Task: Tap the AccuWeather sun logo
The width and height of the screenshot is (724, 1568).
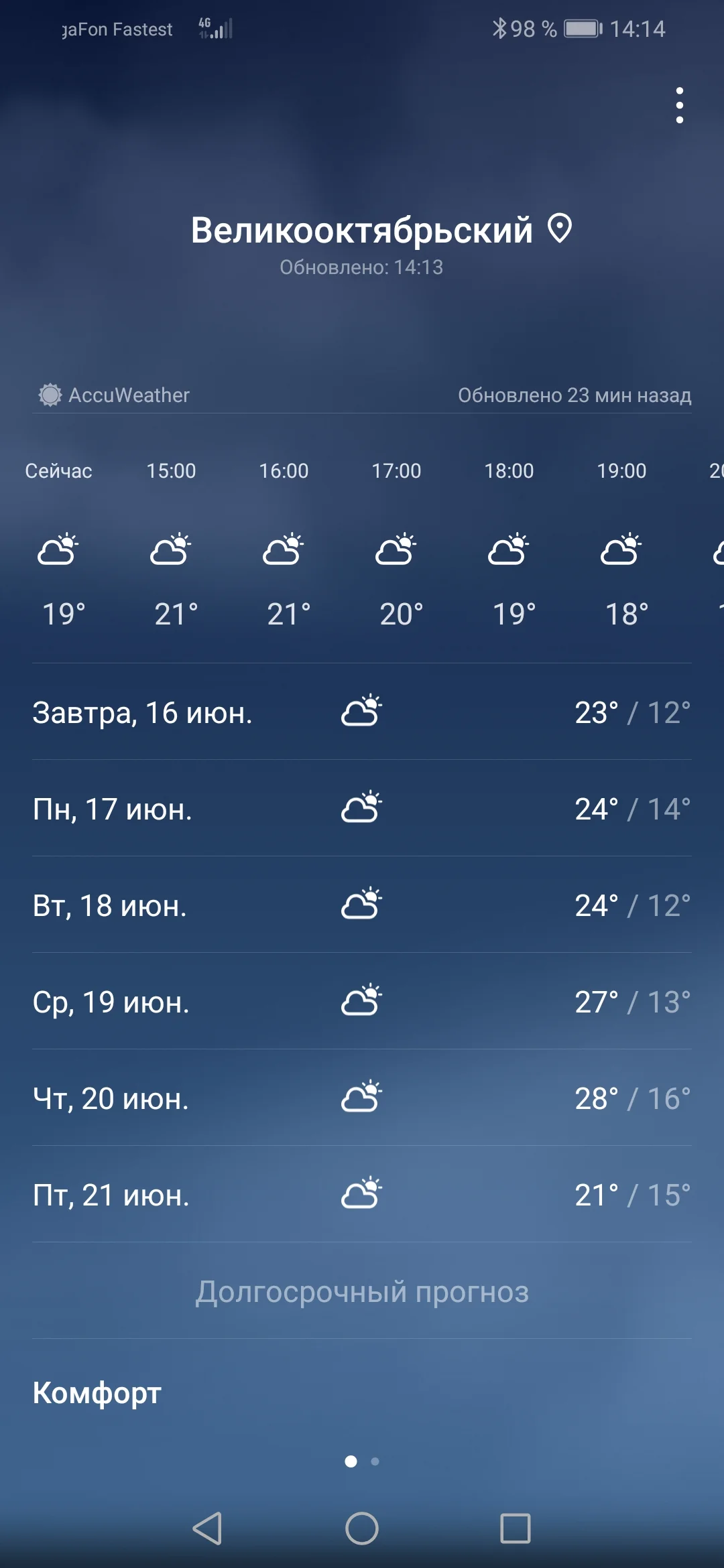Action: click(50, 395)
